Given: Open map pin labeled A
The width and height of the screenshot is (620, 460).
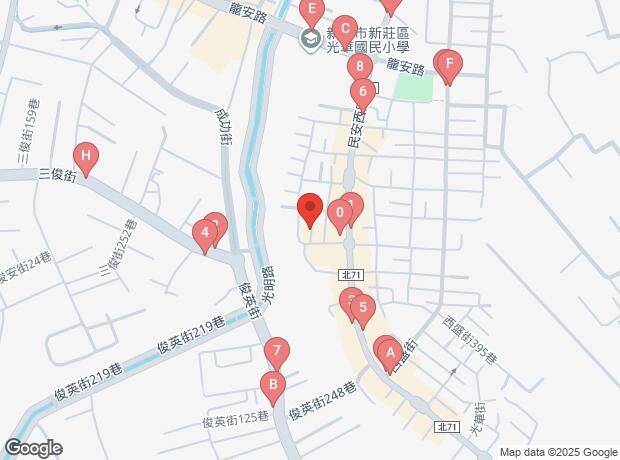Looking at the screenshot, I should 388,352.
